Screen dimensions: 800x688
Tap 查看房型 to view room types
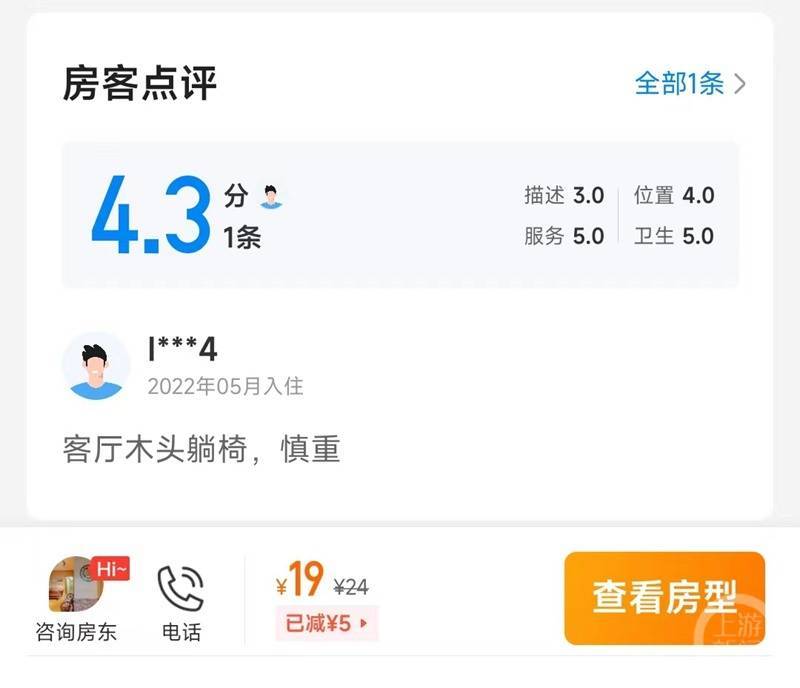pos(664,598)
